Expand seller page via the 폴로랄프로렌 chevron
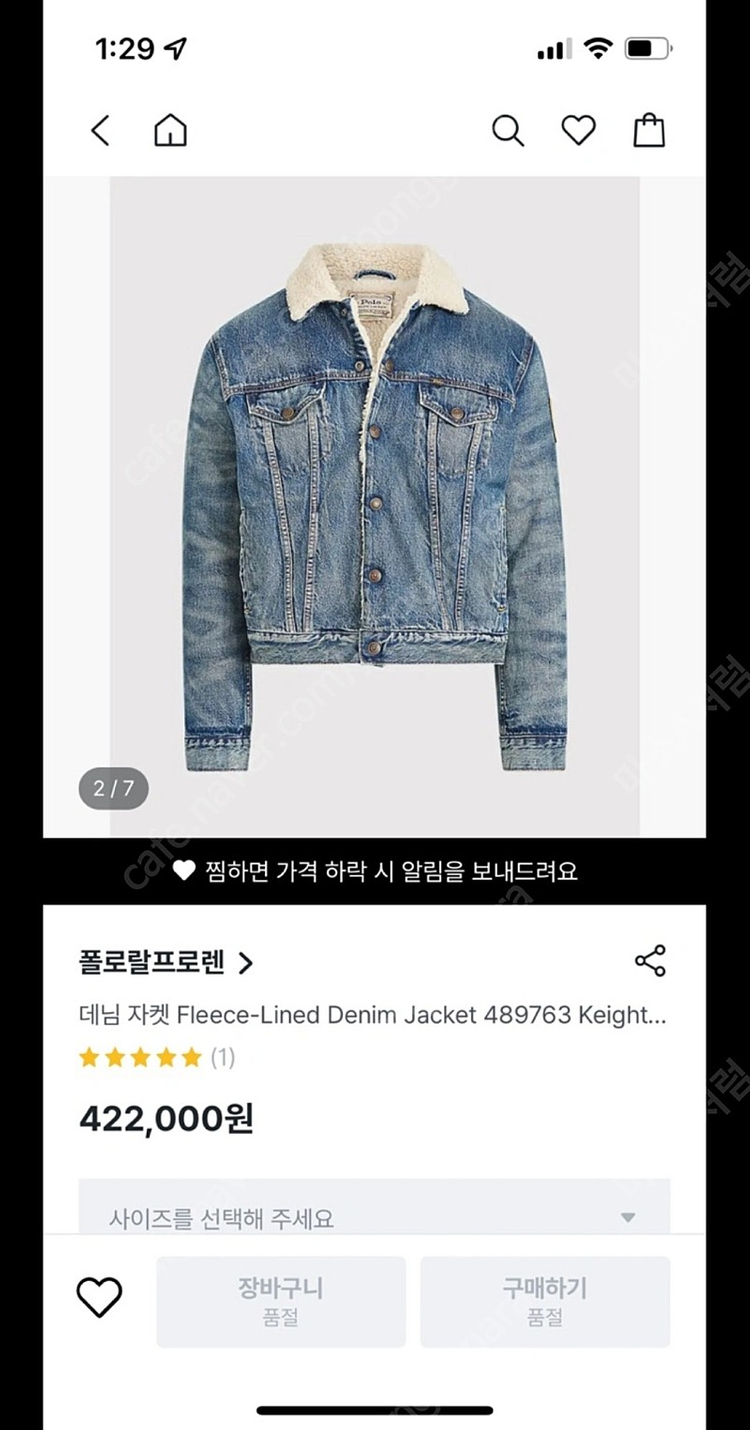Viewport: 750px width, 1430px height. [244, 960]
